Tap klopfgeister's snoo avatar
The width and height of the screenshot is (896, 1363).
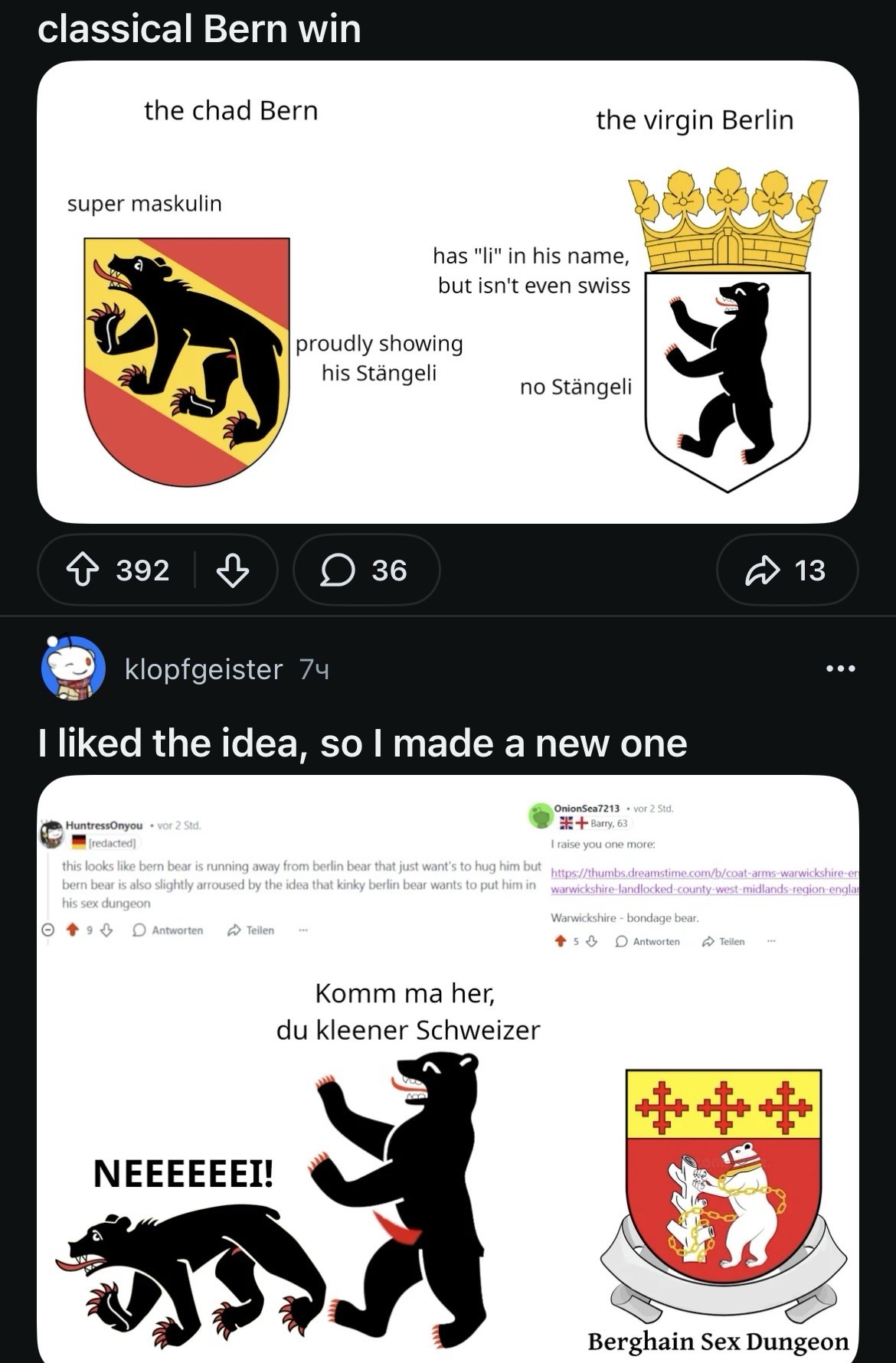pos(73,668)
